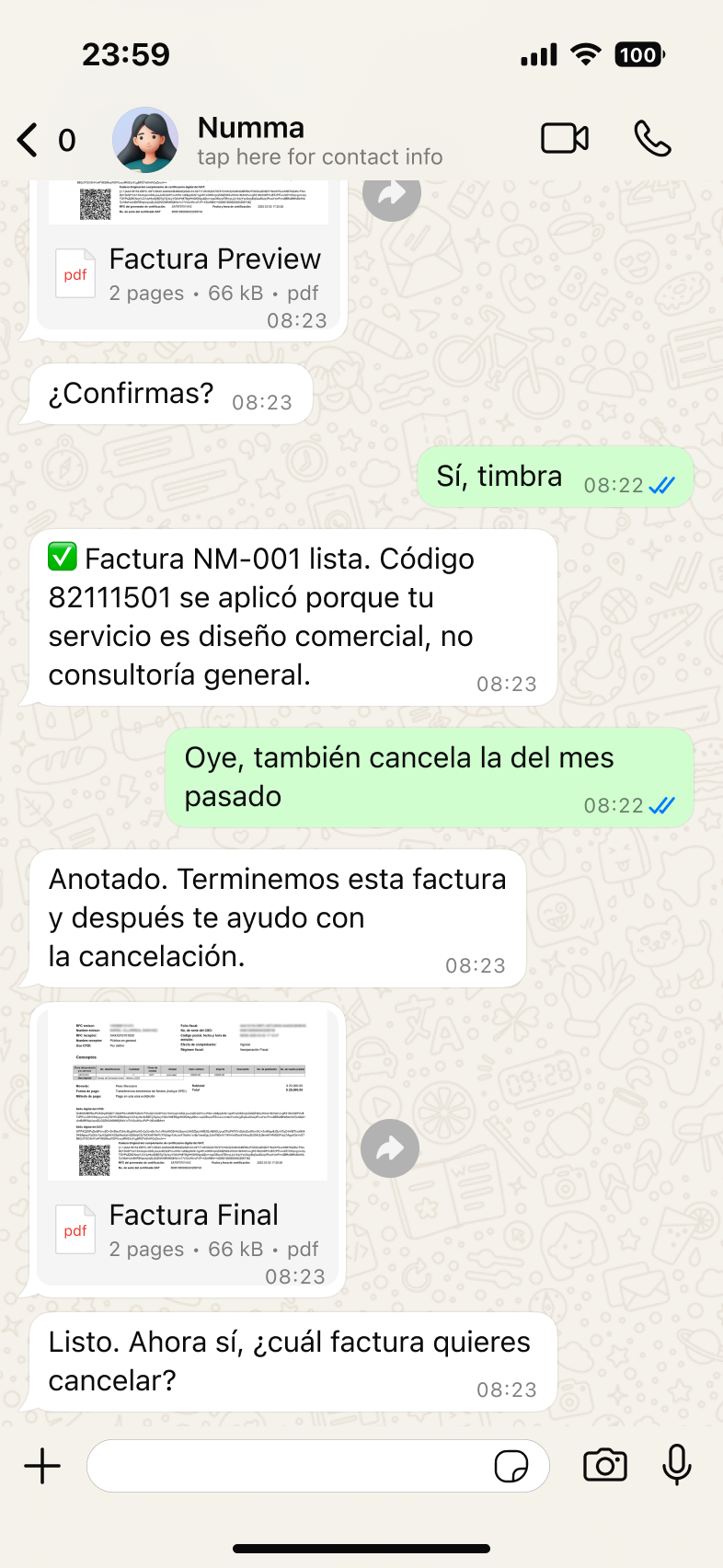723x1568 pixels.
Task: Launch the camera from the chat
Action: coord(605,1466)
